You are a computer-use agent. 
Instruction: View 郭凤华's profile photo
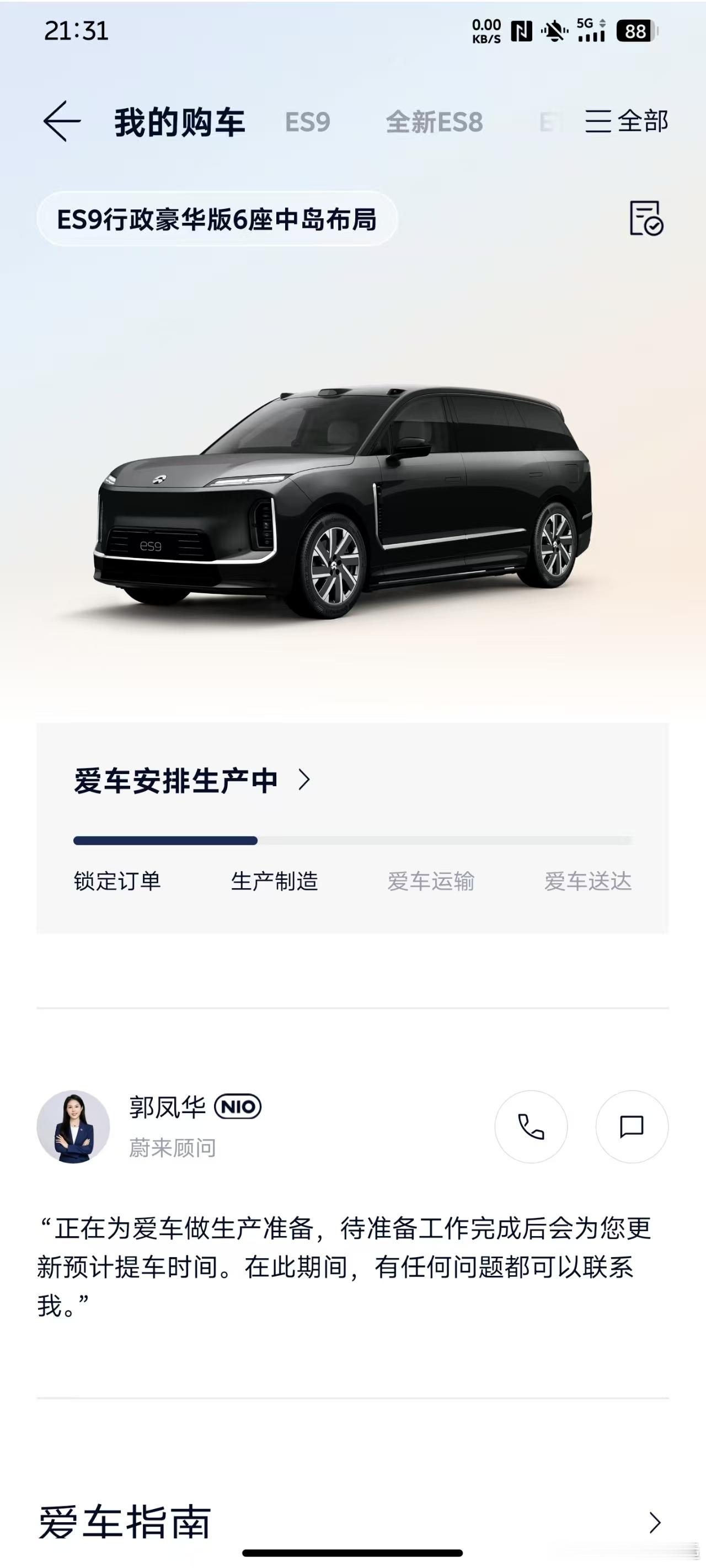pos(73,1127)
